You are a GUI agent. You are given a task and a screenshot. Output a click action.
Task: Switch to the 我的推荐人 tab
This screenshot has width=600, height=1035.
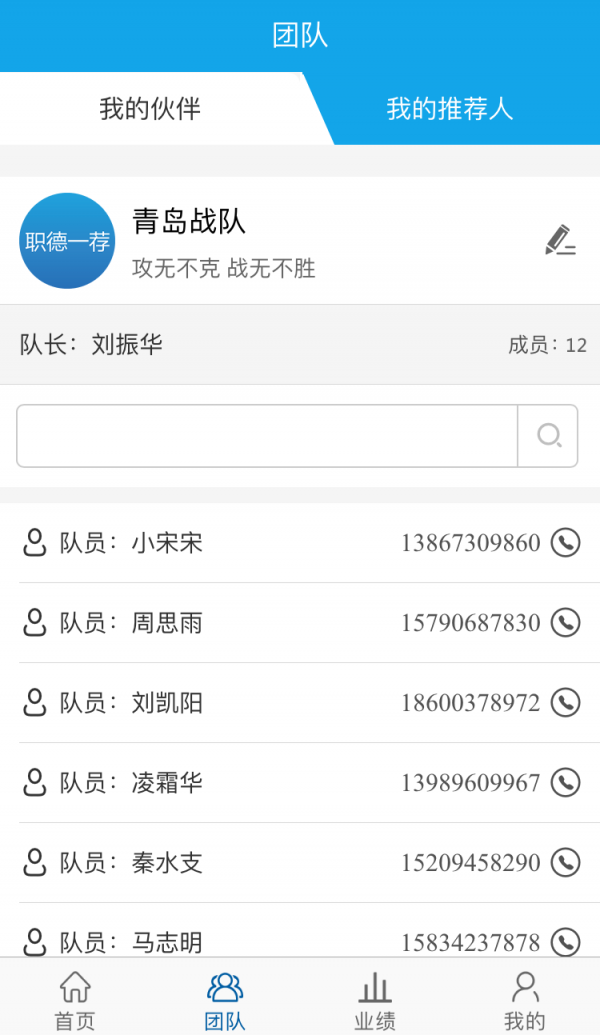[x=450, y=109]
